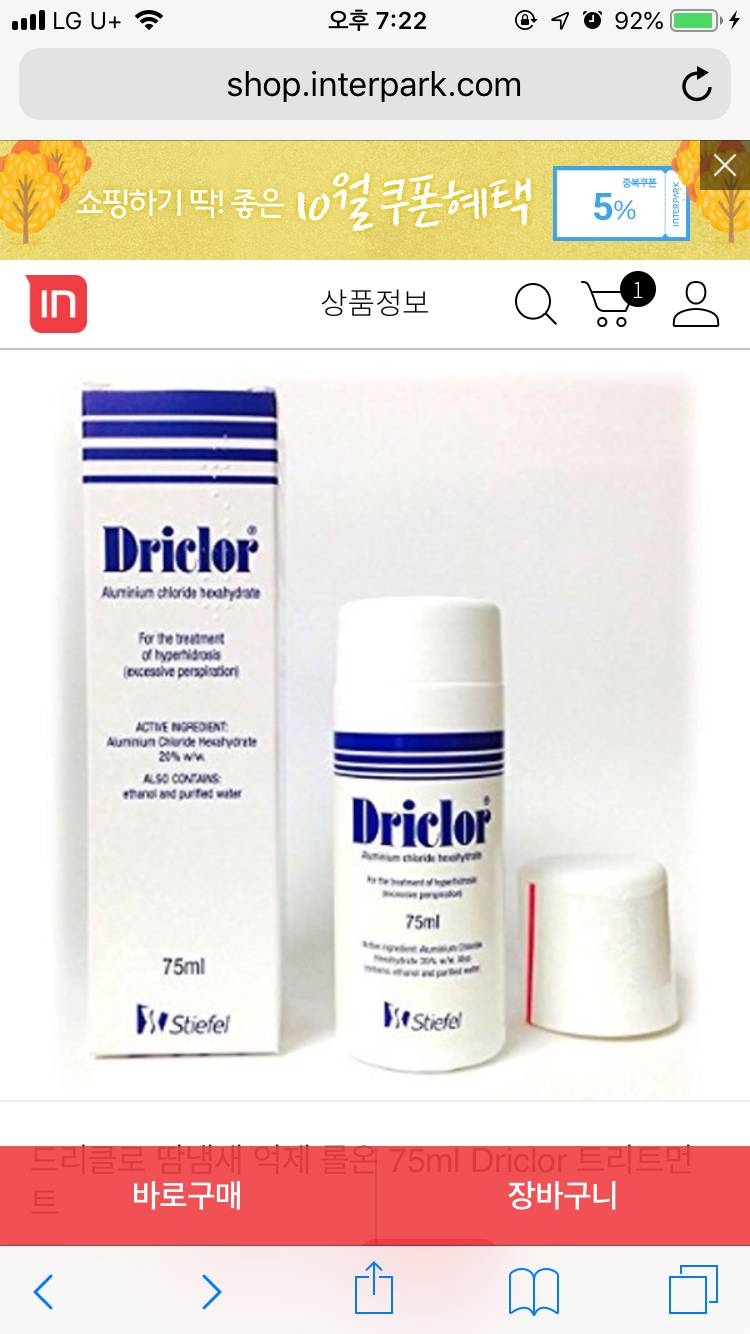Dismiss the October coupon banner
The height and width of the screenshot is (1334, 750).
[x=724, y=166]
